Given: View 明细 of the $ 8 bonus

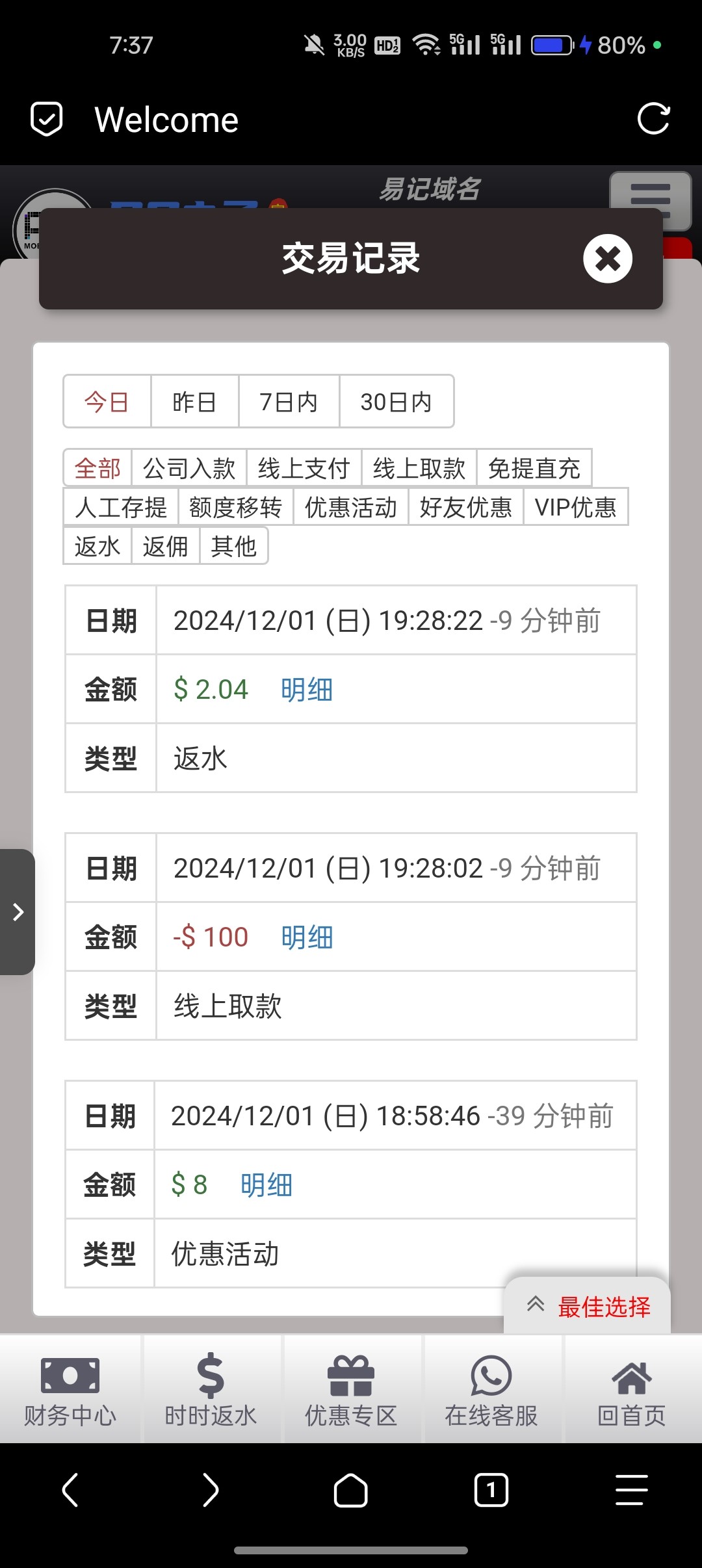Looking at the screenshot, I should pyautogui.click(x=266, y=1184).
